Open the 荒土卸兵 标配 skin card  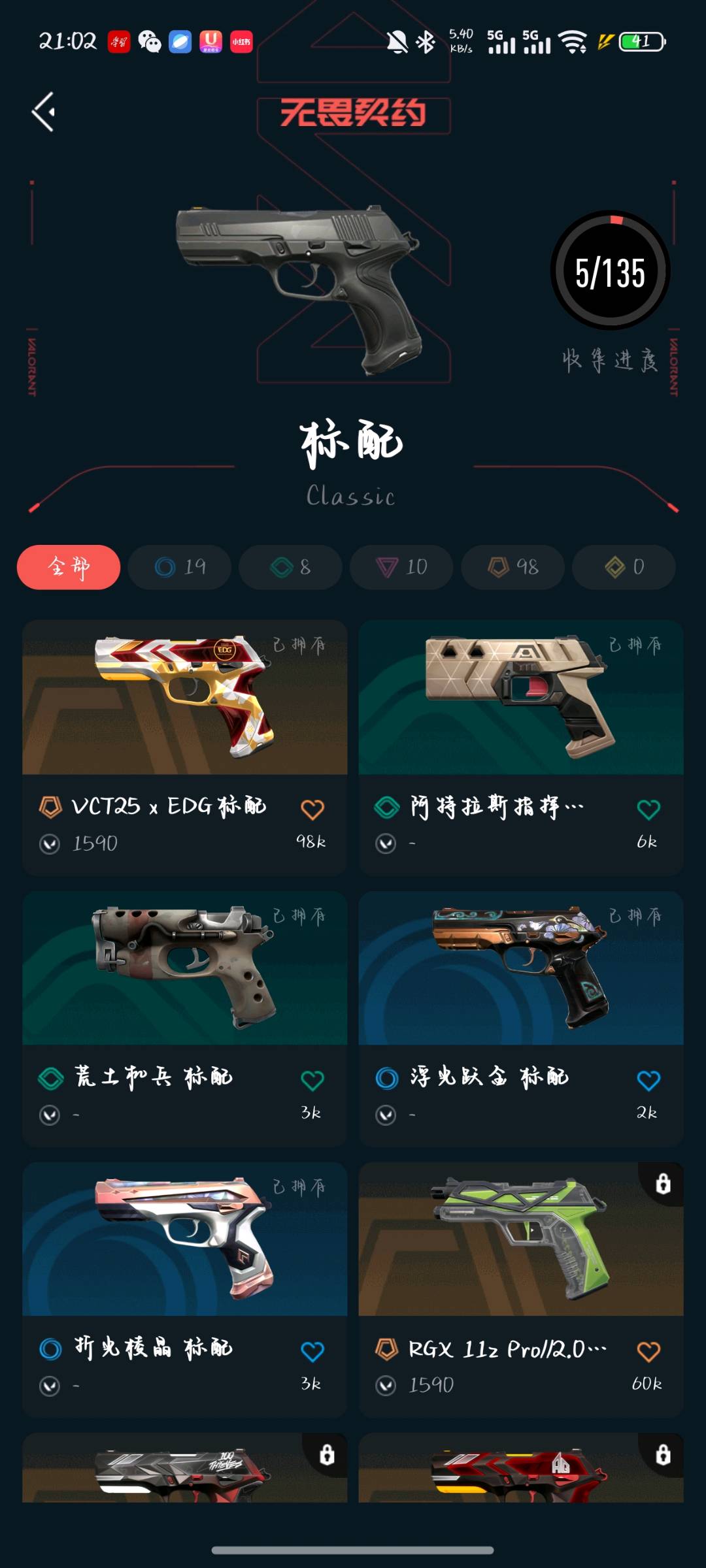point(185,1019)
